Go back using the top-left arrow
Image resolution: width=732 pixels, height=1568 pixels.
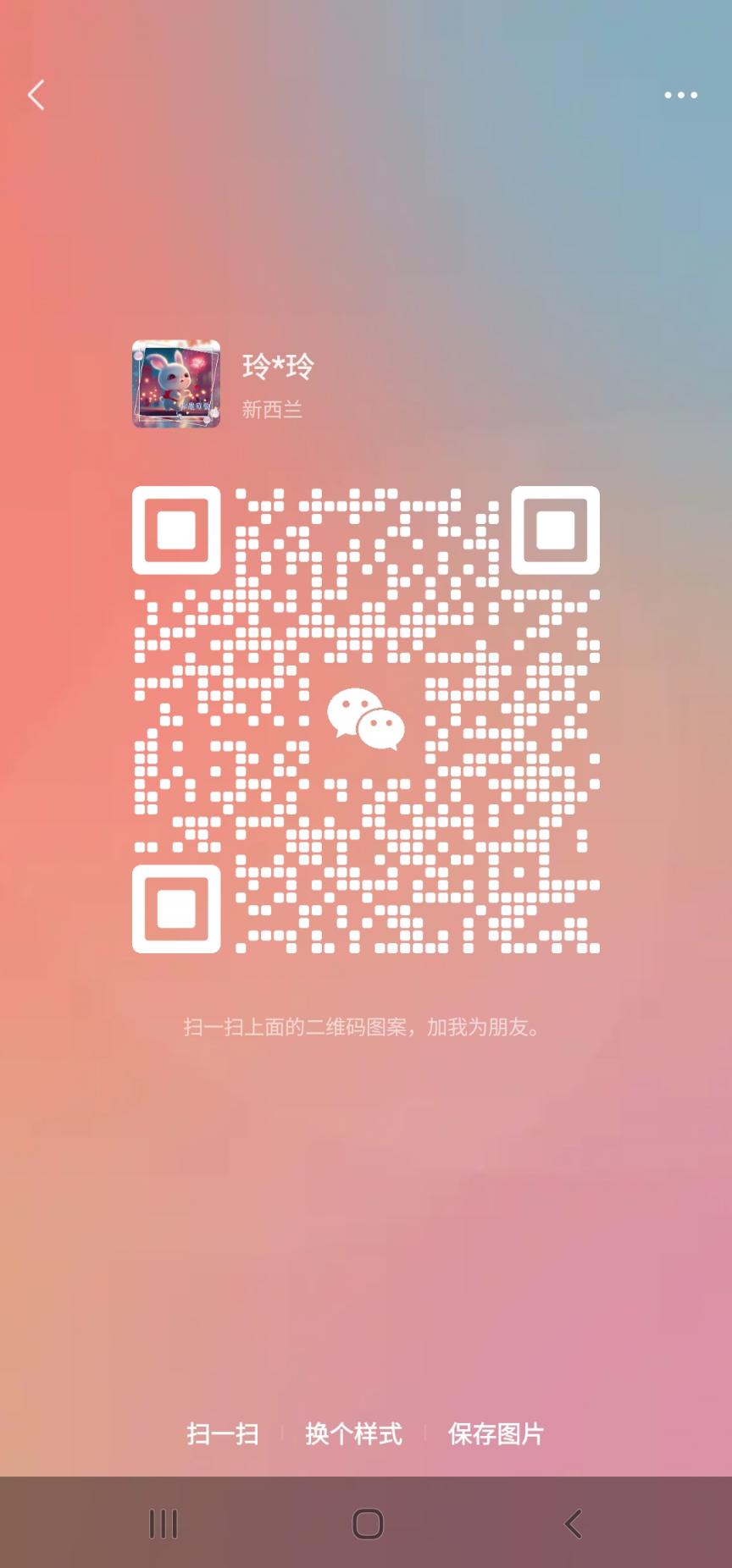coord(36,95)
